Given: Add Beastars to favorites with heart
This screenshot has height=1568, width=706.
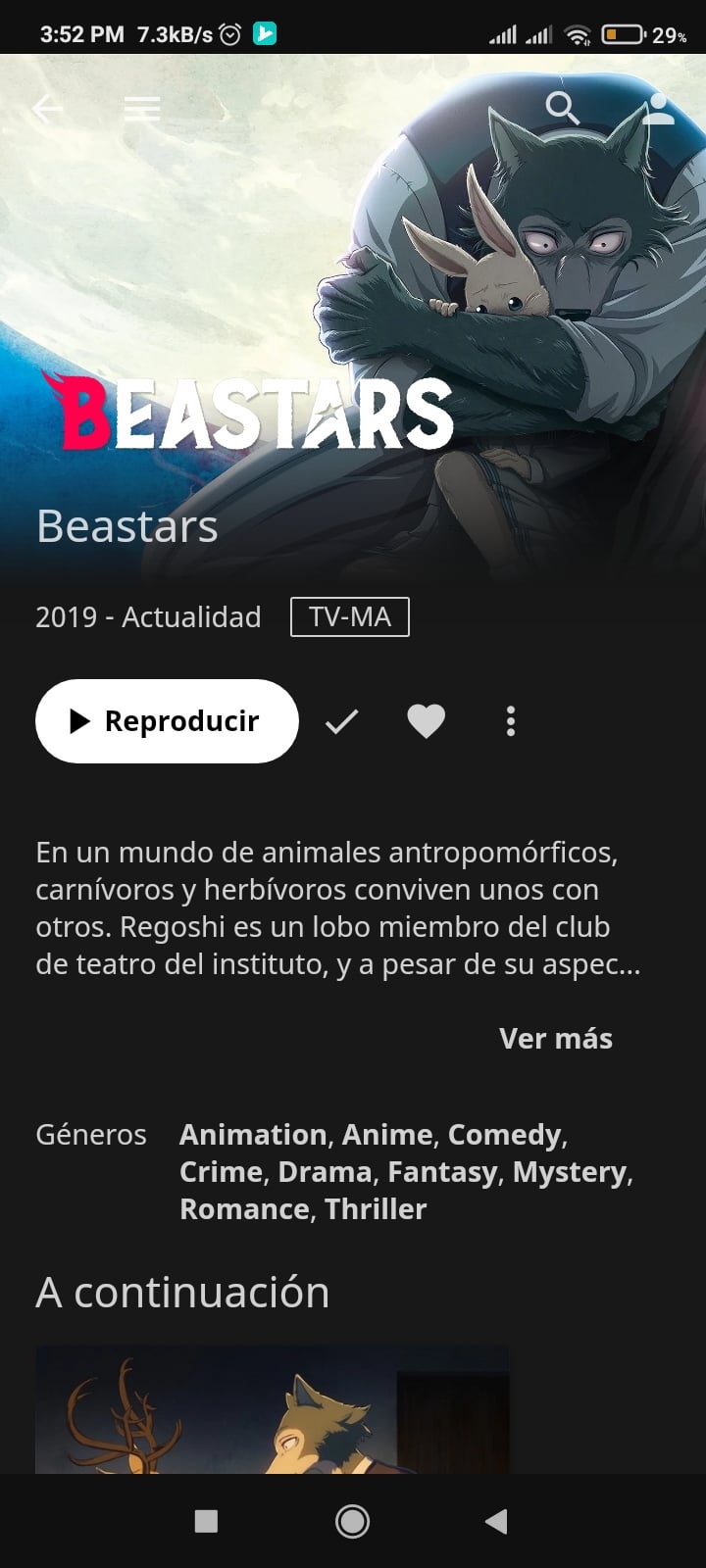Looking at the screenshot, I should click(426, 722).
